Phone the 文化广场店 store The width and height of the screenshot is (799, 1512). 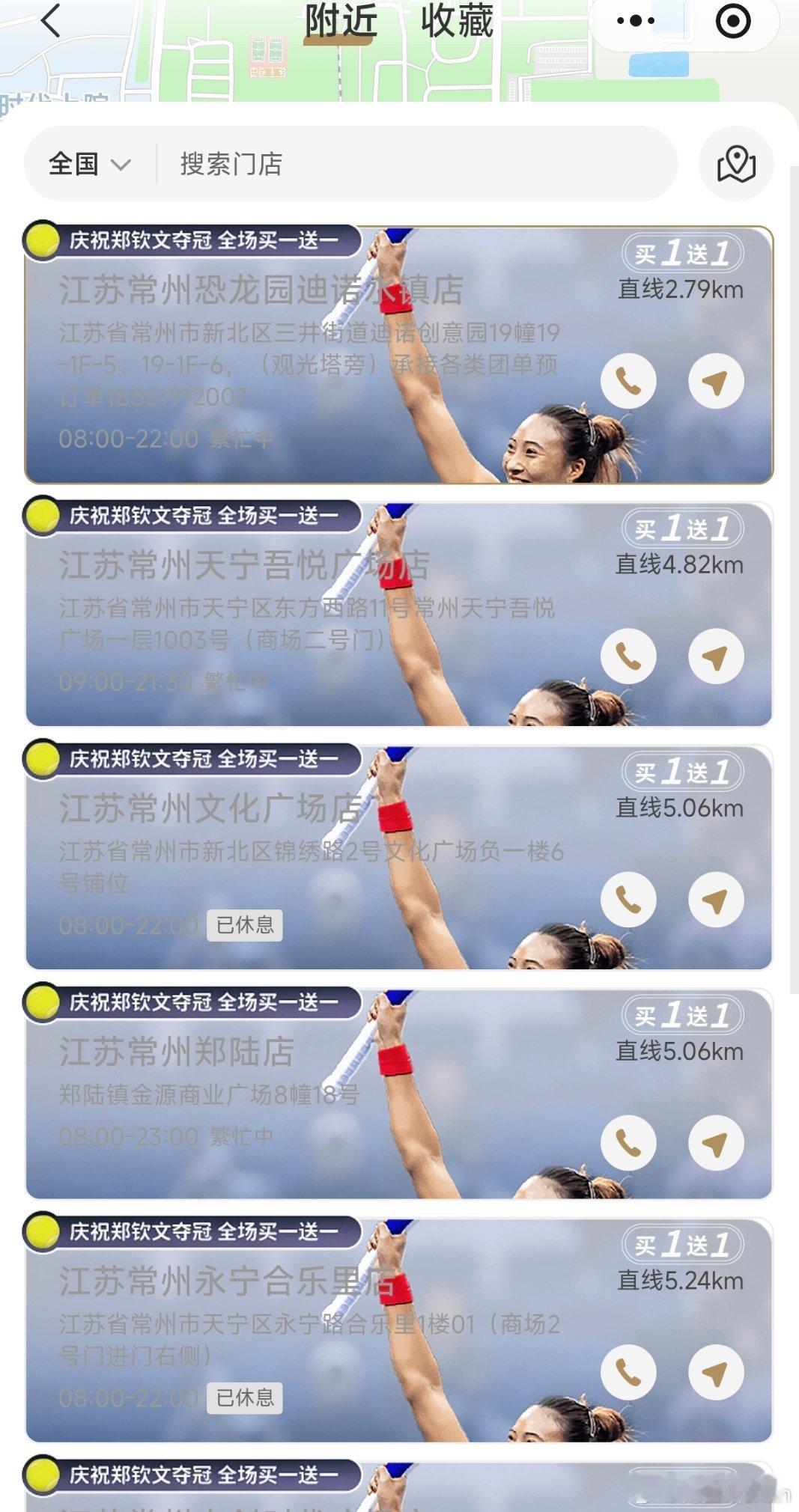tap(628, 900)
